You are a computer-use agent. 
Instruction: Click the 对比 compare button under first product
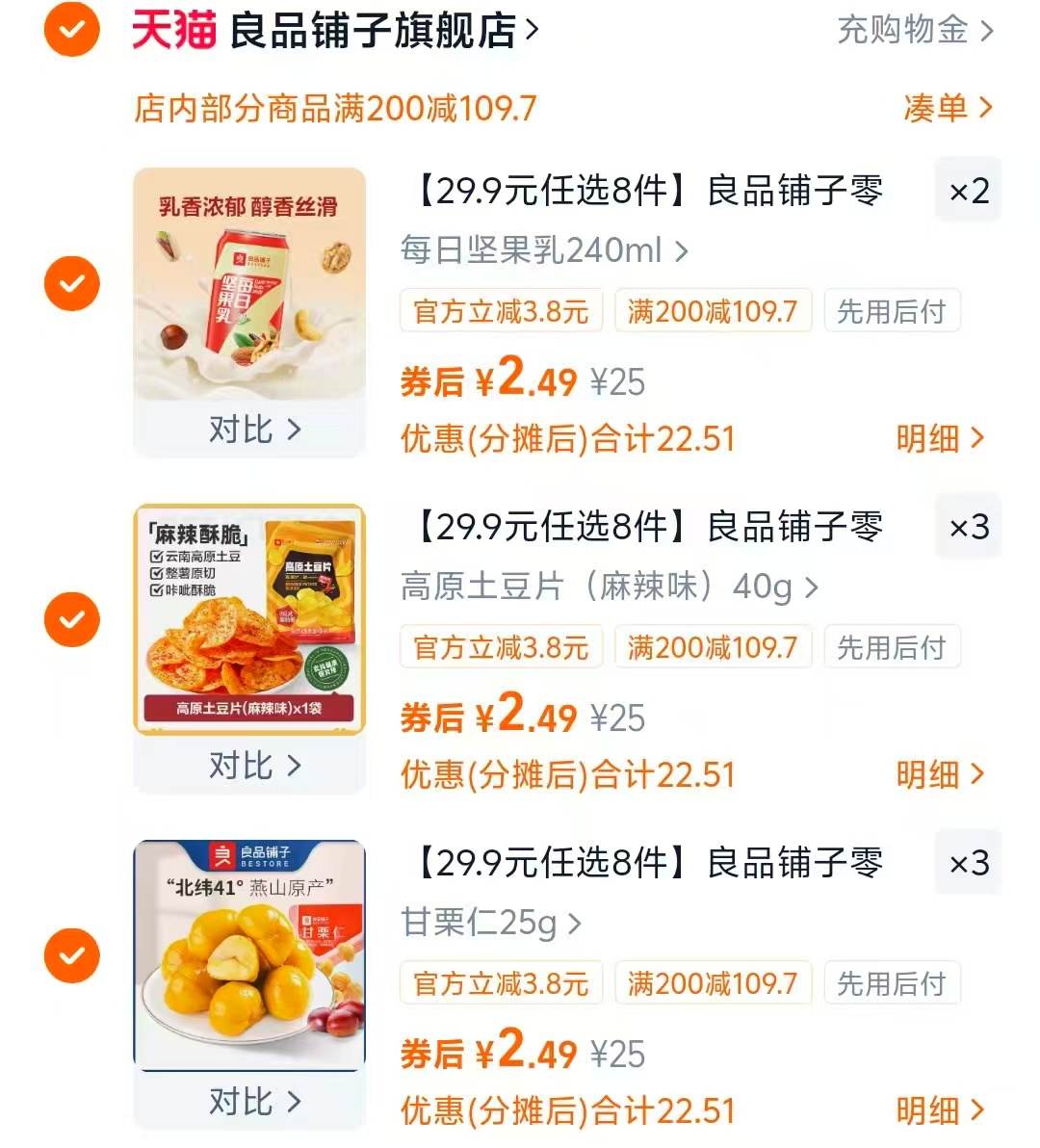254,430
